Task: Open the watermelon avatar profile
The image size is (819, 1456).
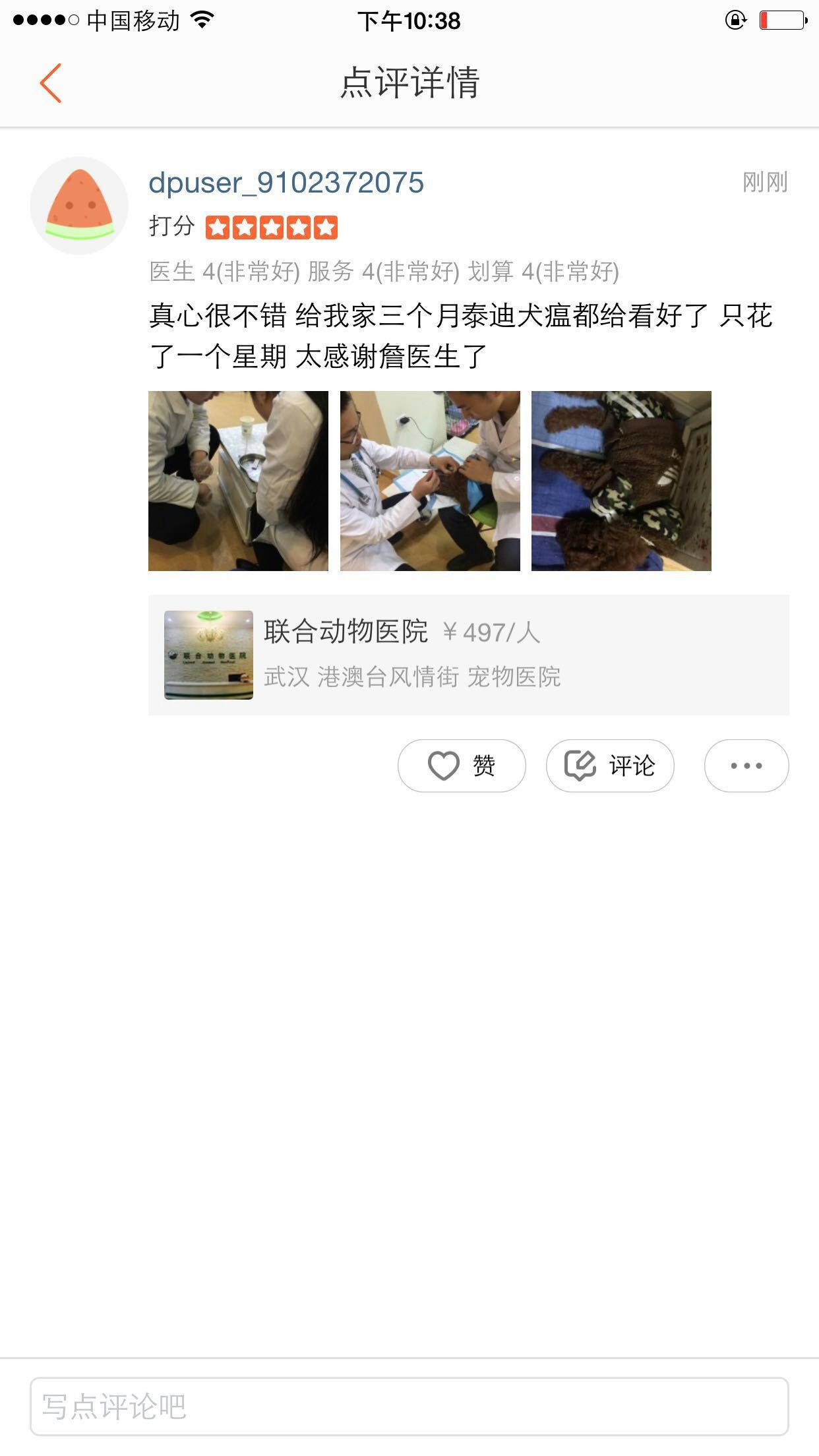Action: pos(79,206)
